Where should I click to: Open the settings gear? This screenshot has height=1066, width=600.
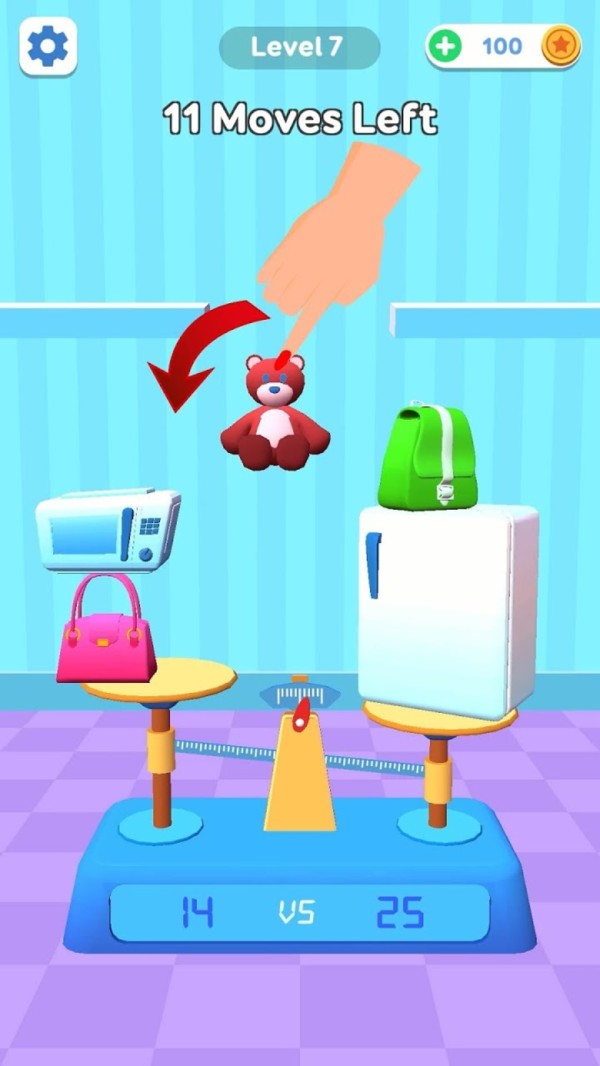pos(48,46)
